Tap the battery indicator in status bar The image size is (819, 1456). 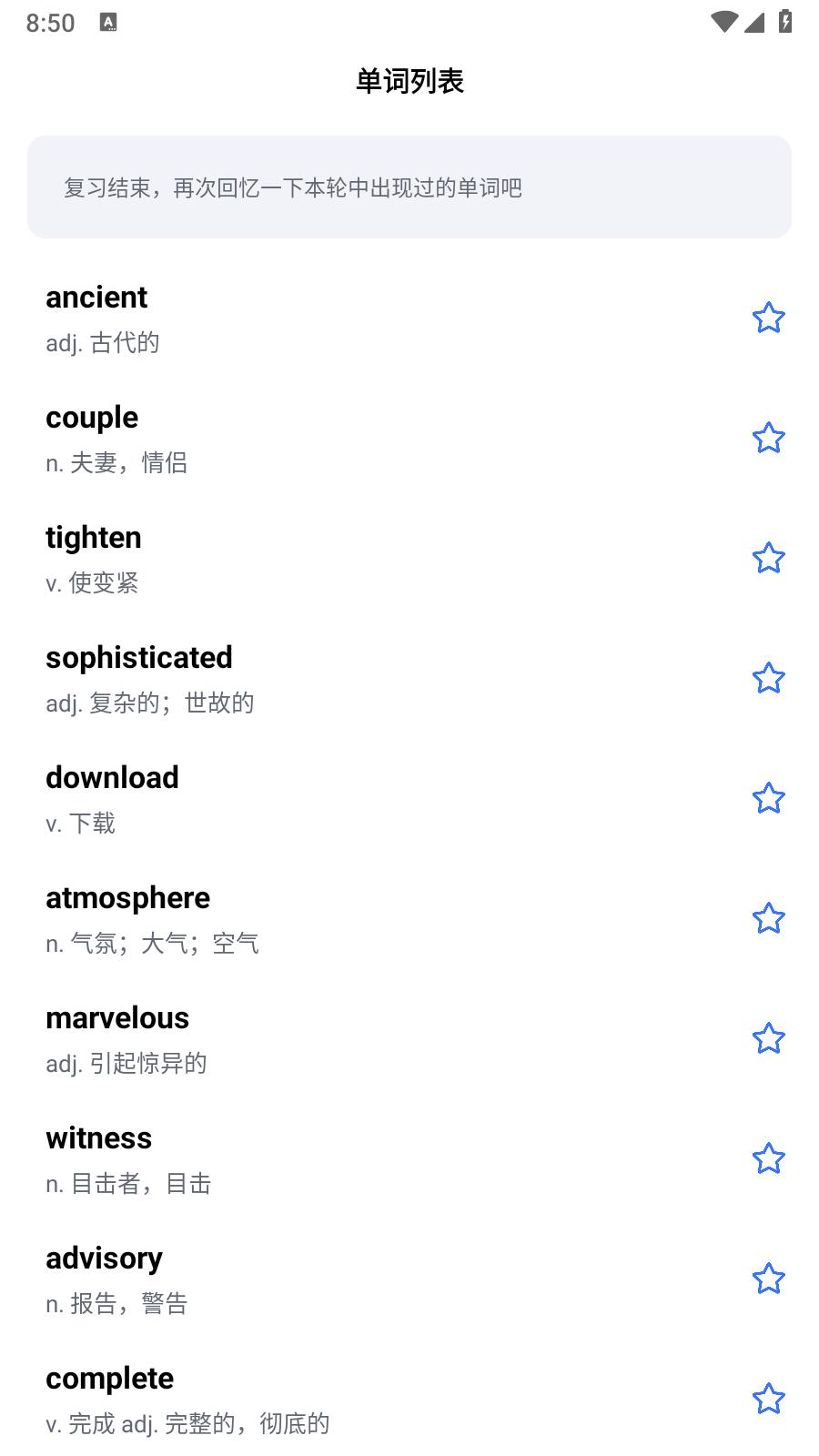pyautogui.click(x=786, y=22)
